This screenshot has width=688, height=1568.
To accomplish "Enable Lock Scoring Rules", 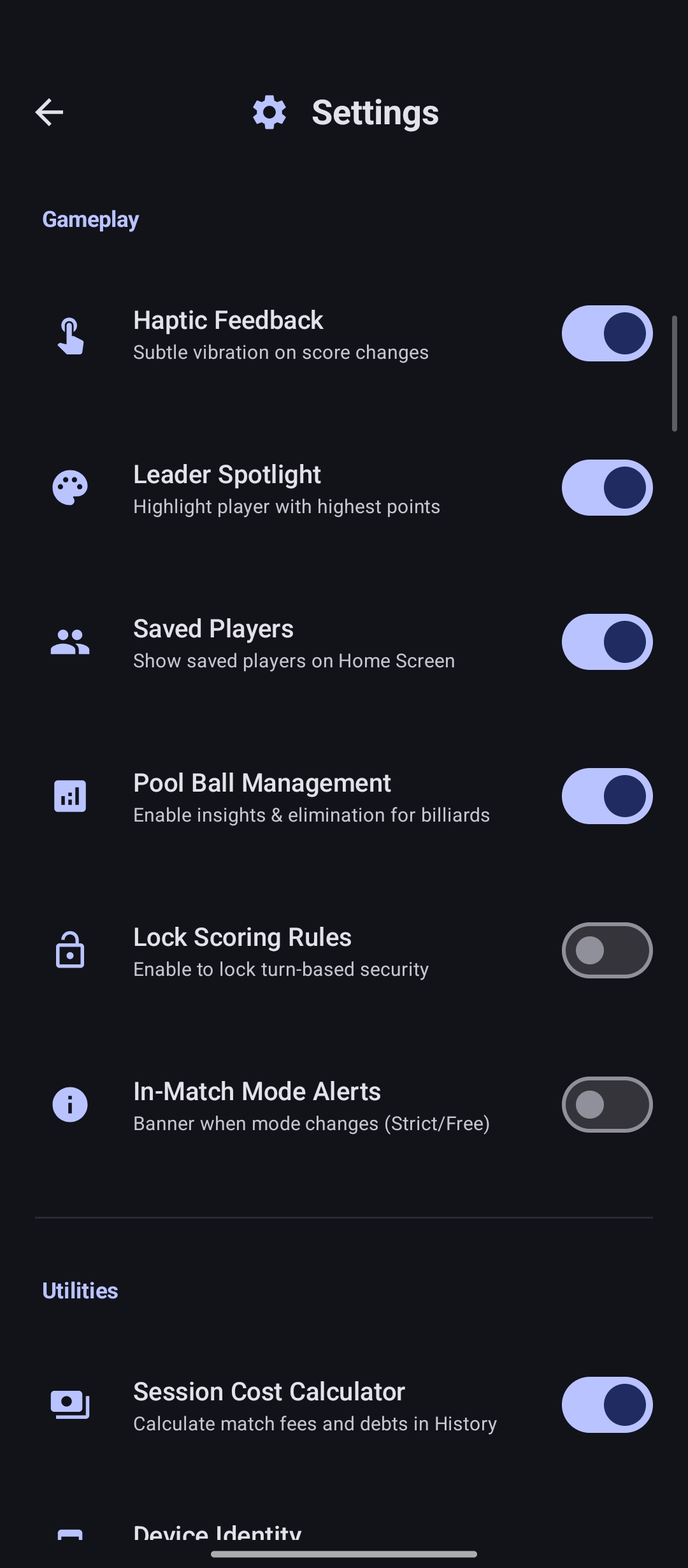I will tap(606, 950).
